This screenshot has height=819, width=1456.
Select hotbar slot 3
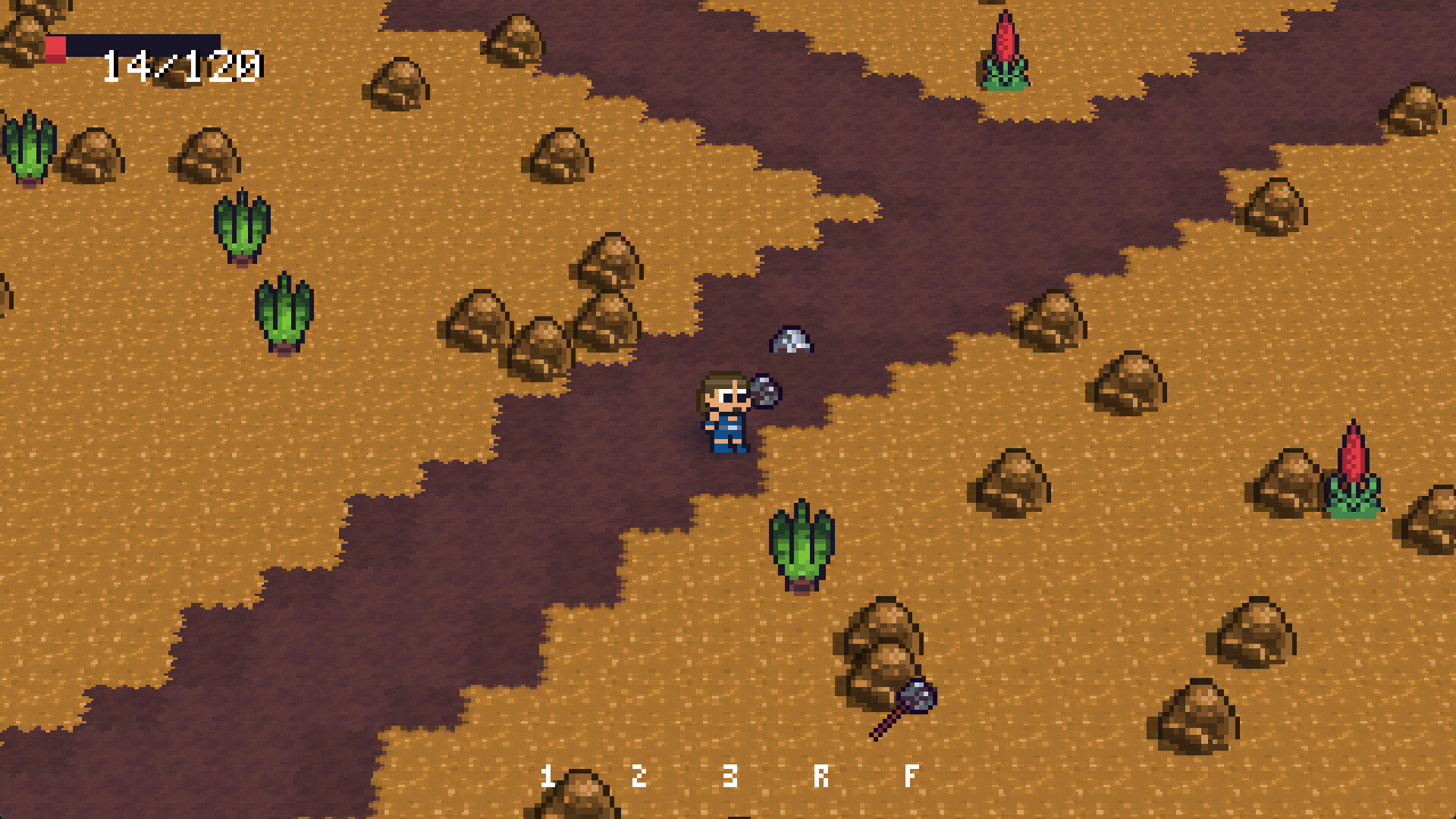730,775
